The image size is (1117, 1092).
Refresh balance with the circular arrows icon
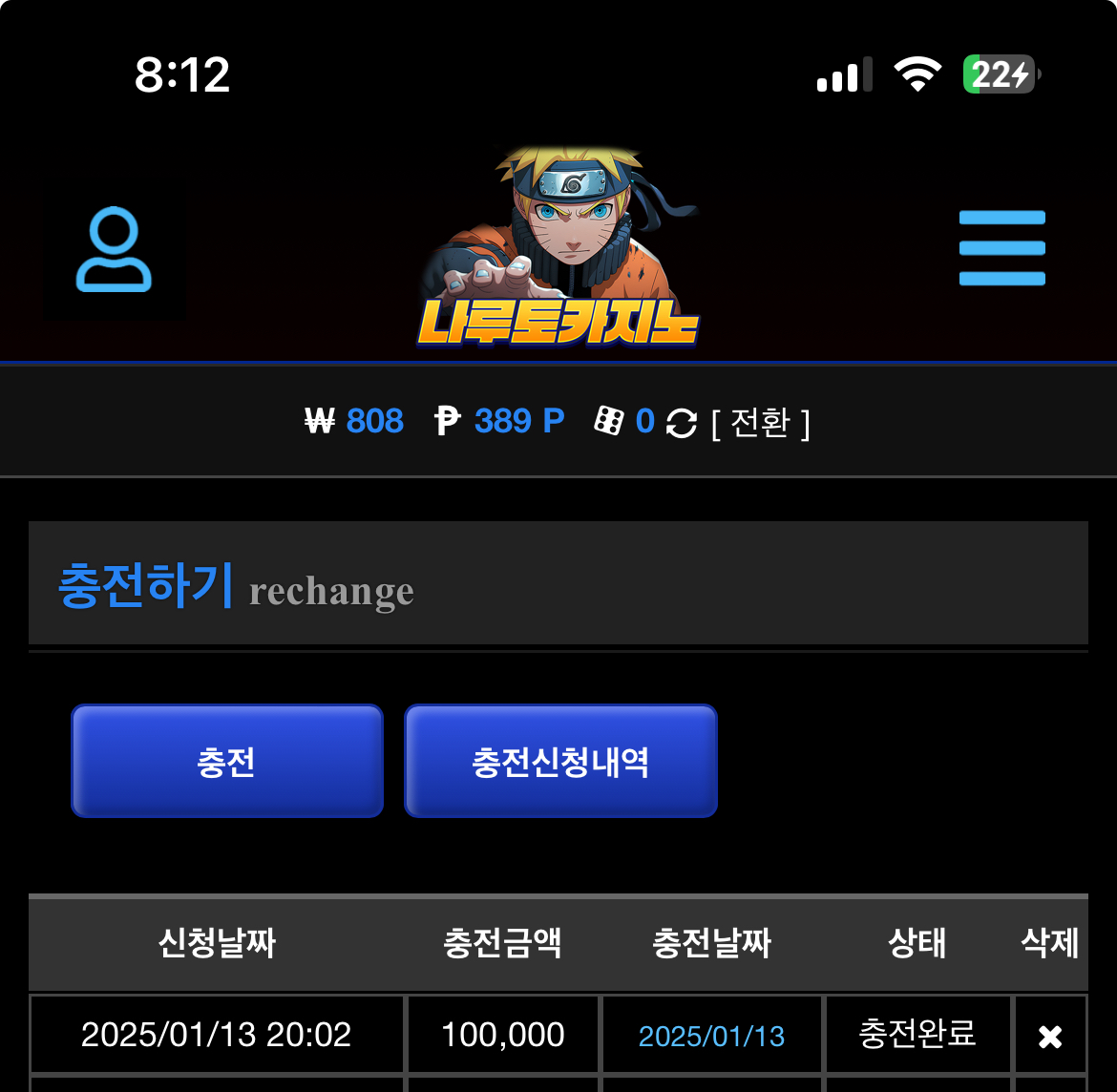(682, 423)
